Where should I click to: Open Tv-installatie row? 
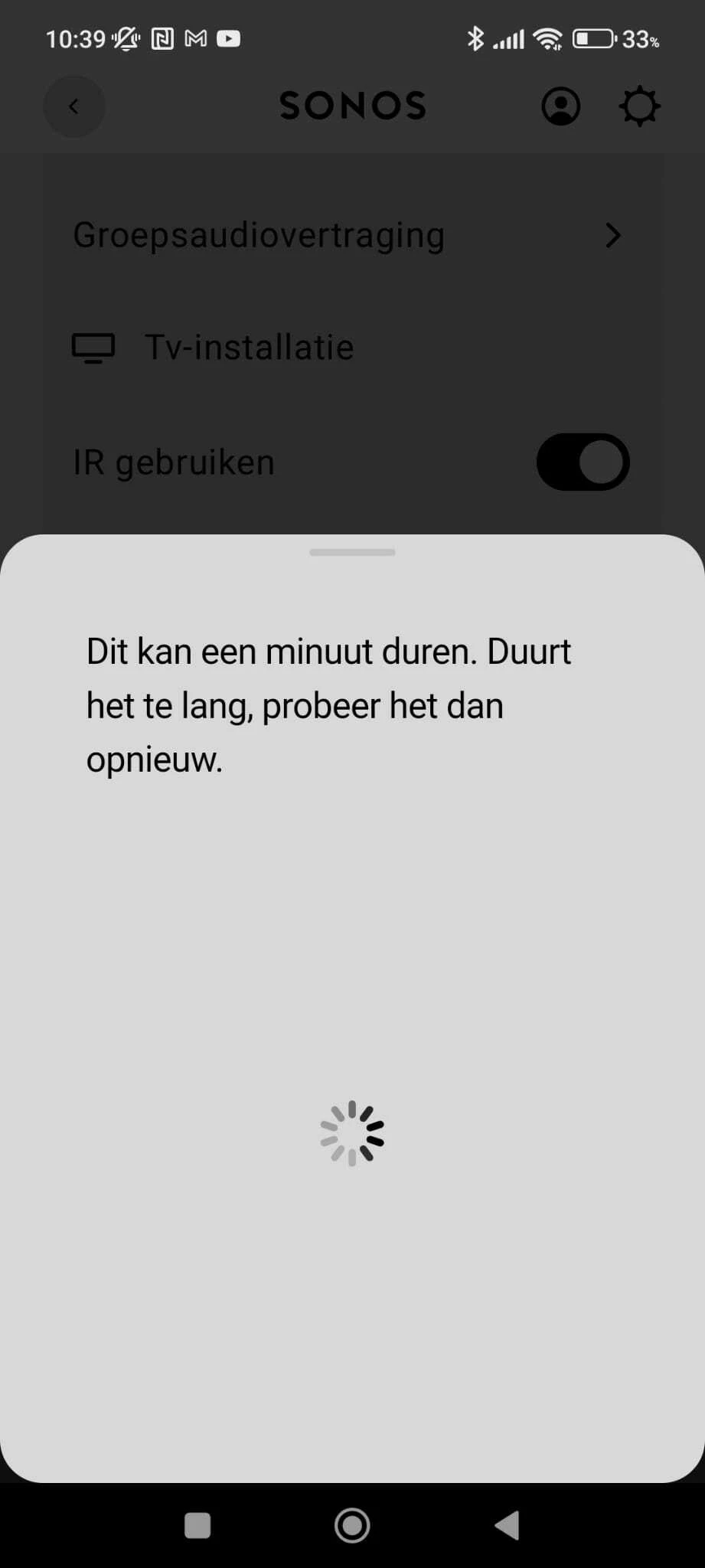[x=249, y=348]
